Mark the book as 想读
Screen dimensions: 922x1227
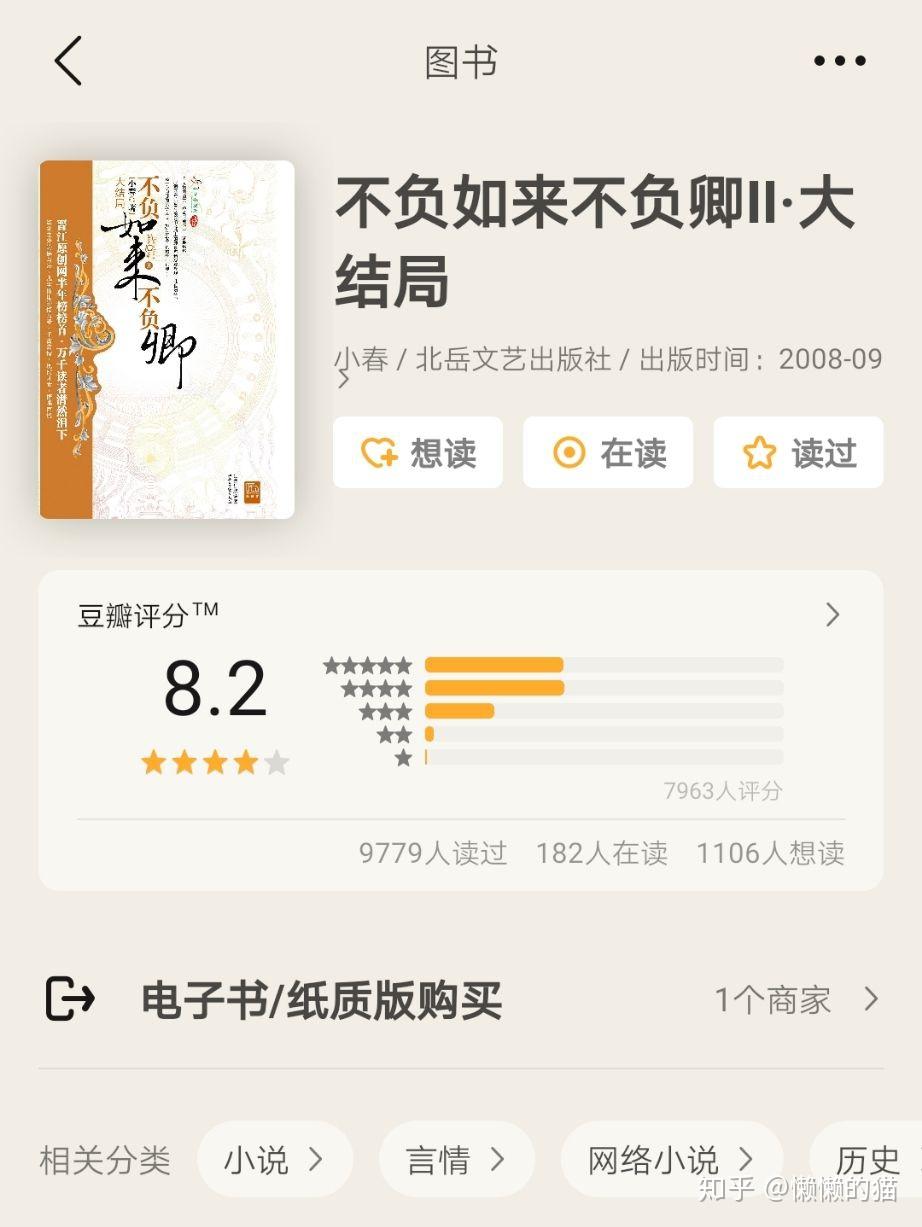[418, 453]
